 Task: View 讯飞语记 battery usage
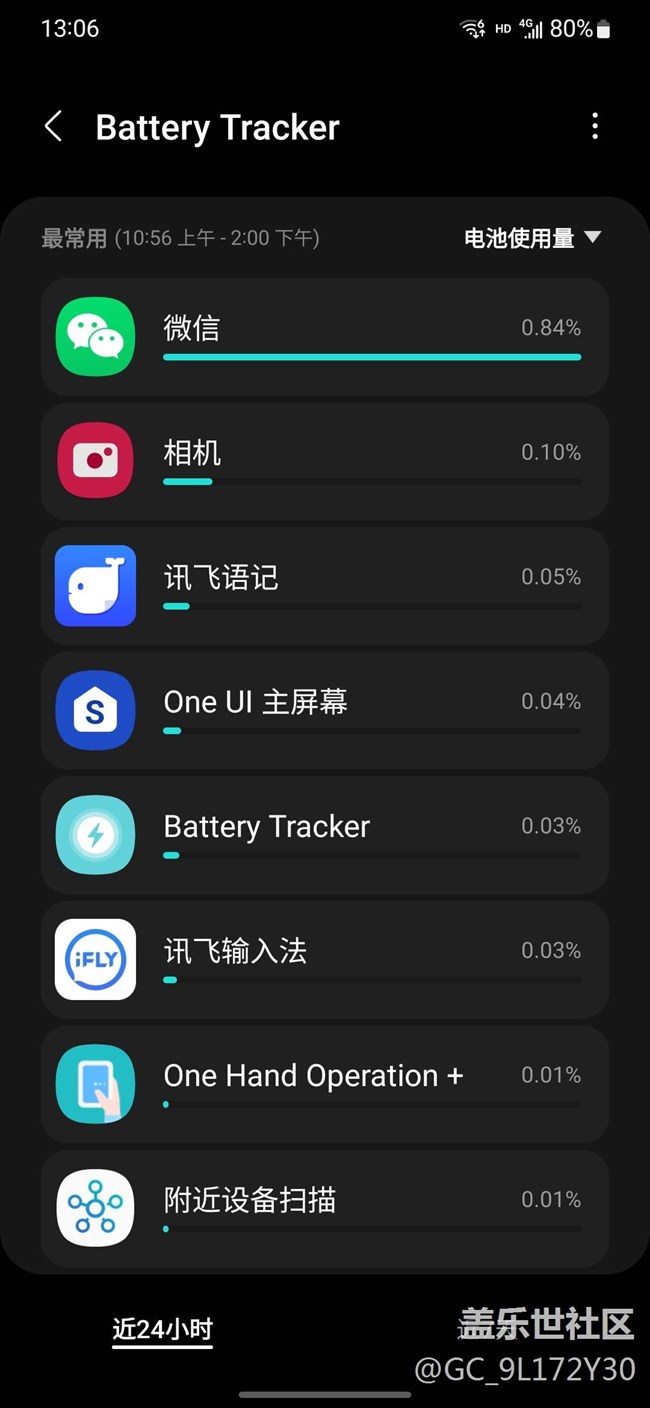tap(325, 586)
